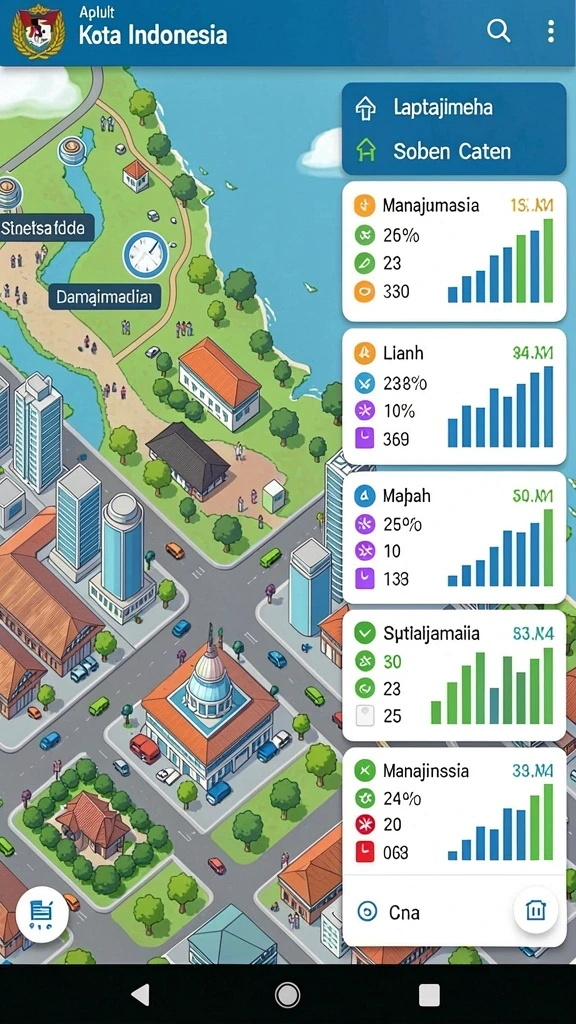576x1024 pixels.
Task: Open the Manajinssia statistics card
Action: 454,811
